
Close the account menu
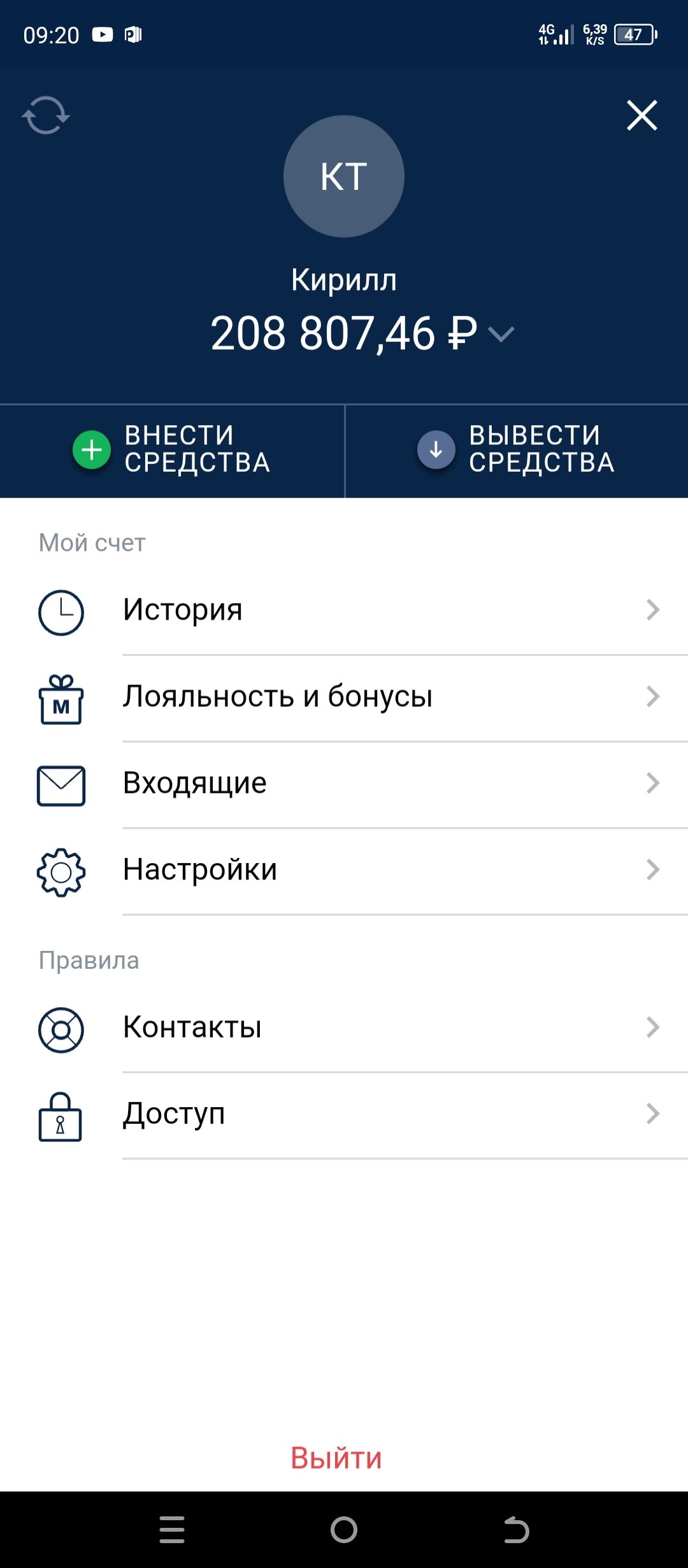[641, 115]
